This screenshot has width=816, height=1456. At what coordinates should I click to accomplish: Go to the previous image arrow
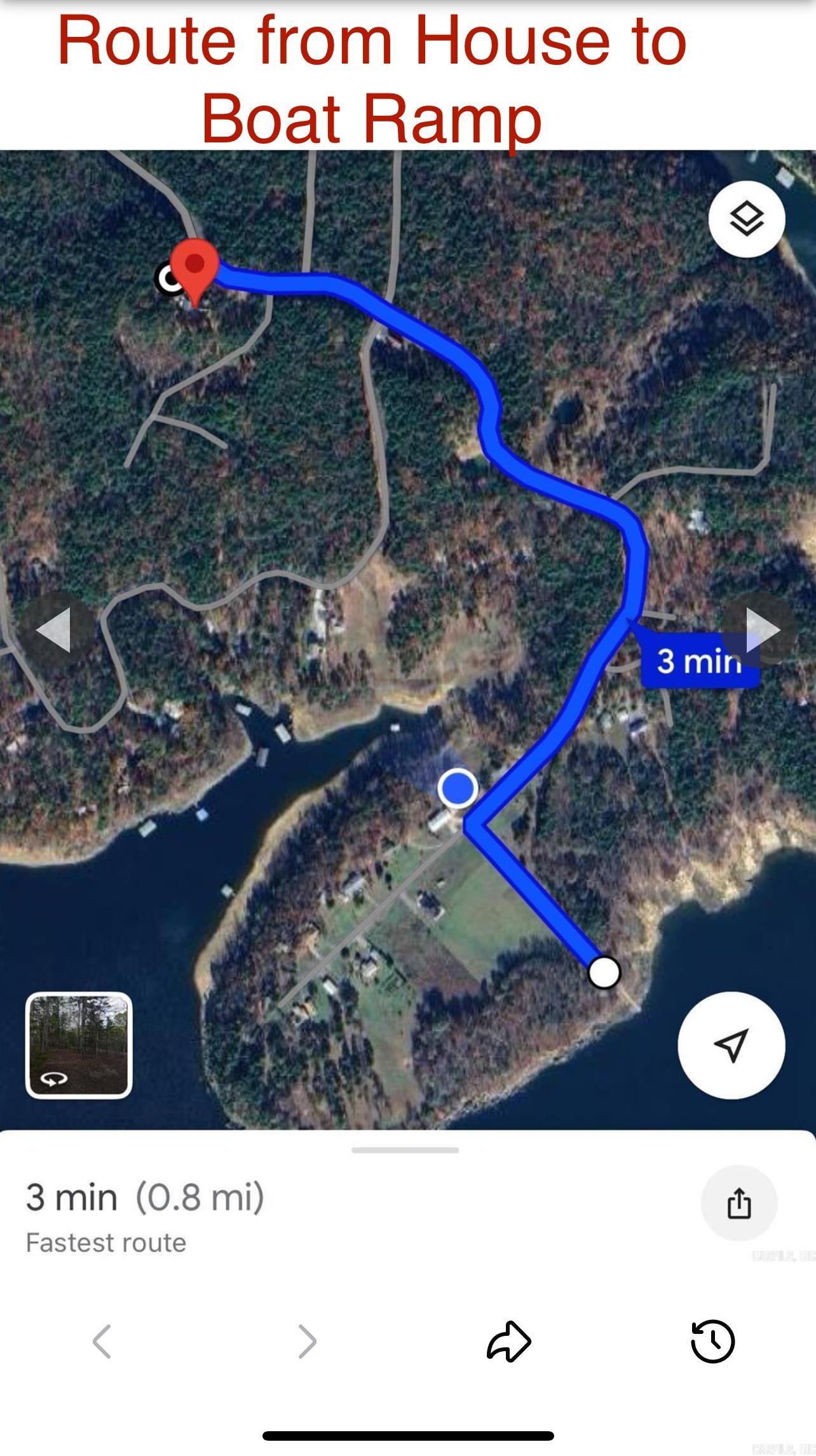coord(56,629)
